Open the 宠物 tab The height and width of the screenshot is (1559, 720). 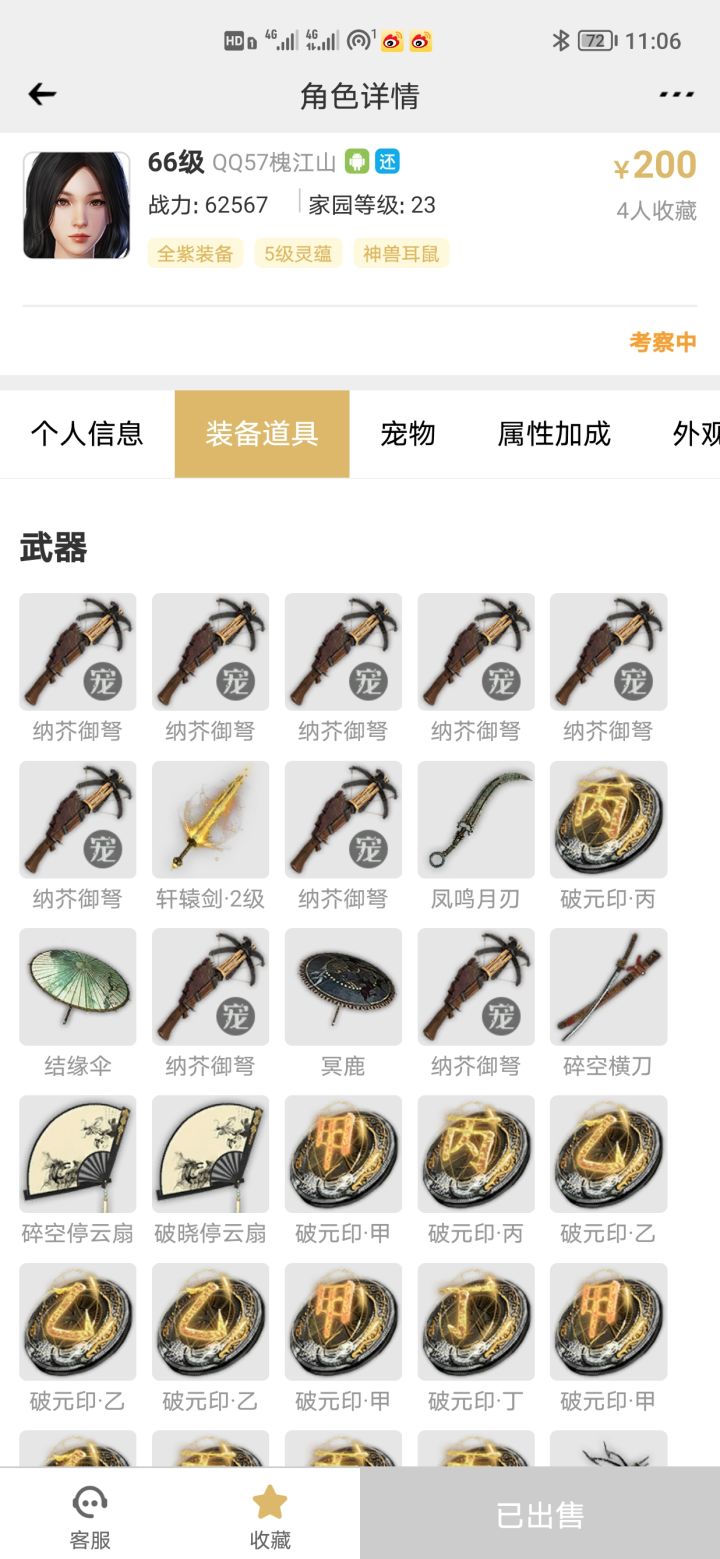pyautogui.click(x=409, y=434)
